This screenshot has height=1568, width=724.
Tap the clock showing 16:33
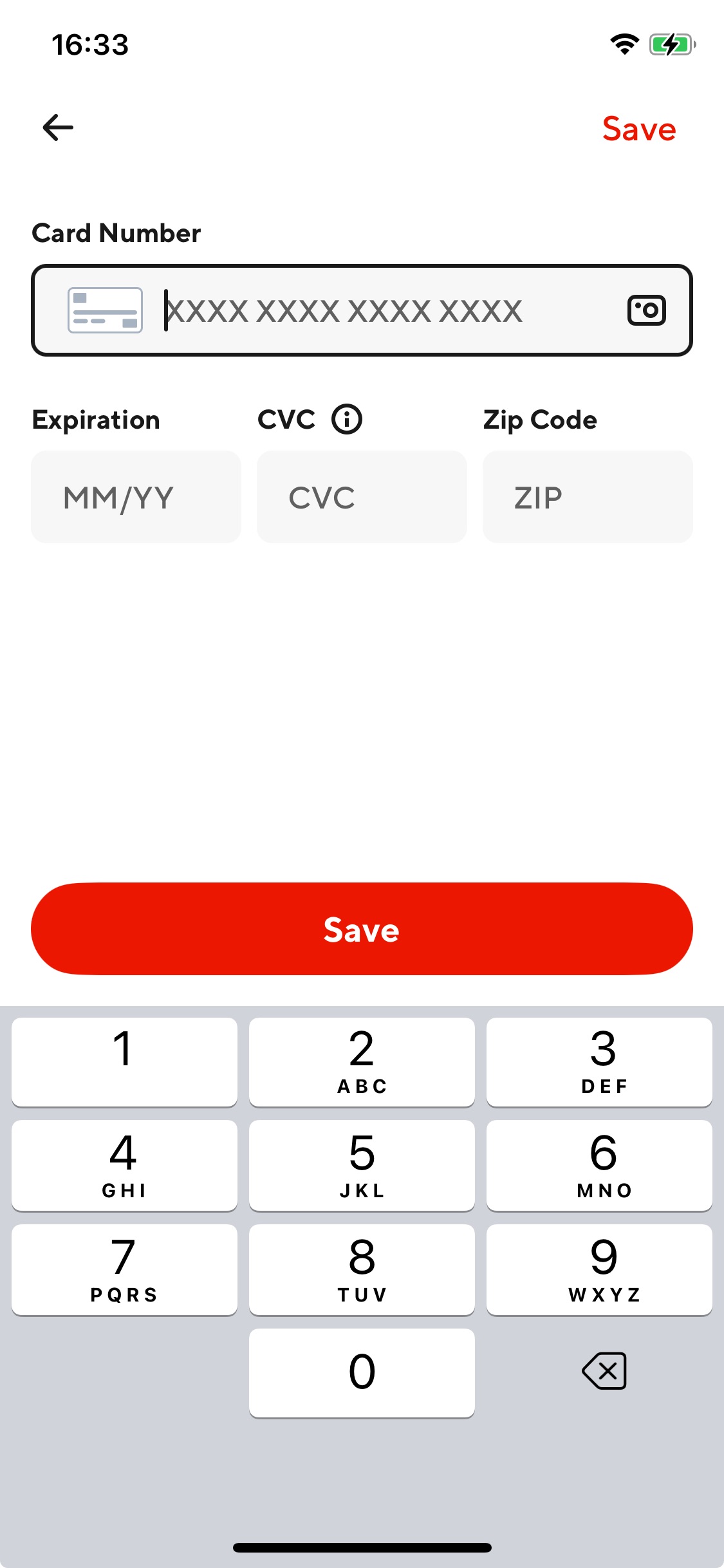pyautogui.click(x=89, y=44)
